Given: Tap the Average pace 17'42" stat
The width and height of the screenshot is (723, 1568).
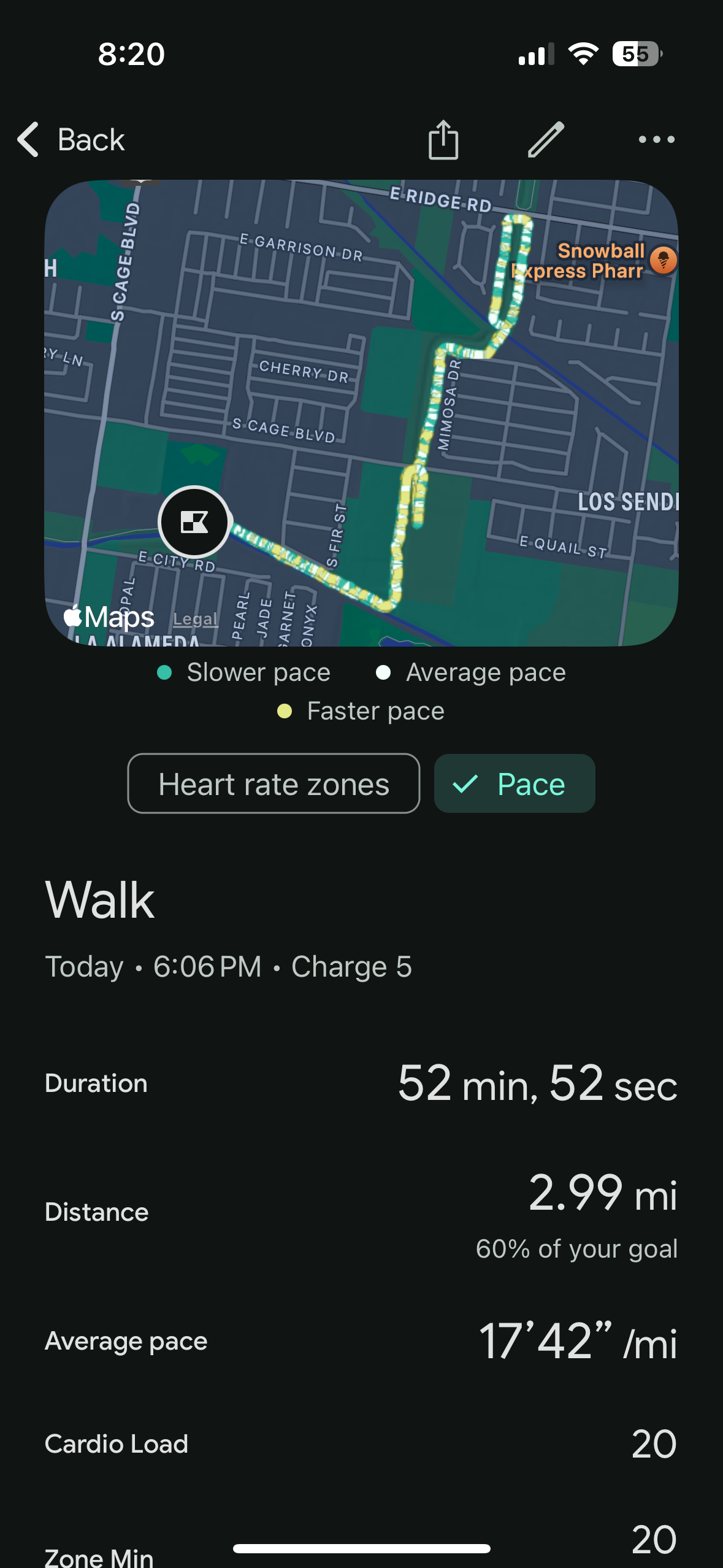Looking at the screenshot, I should pyautogui.click(x=361, y=1340).
